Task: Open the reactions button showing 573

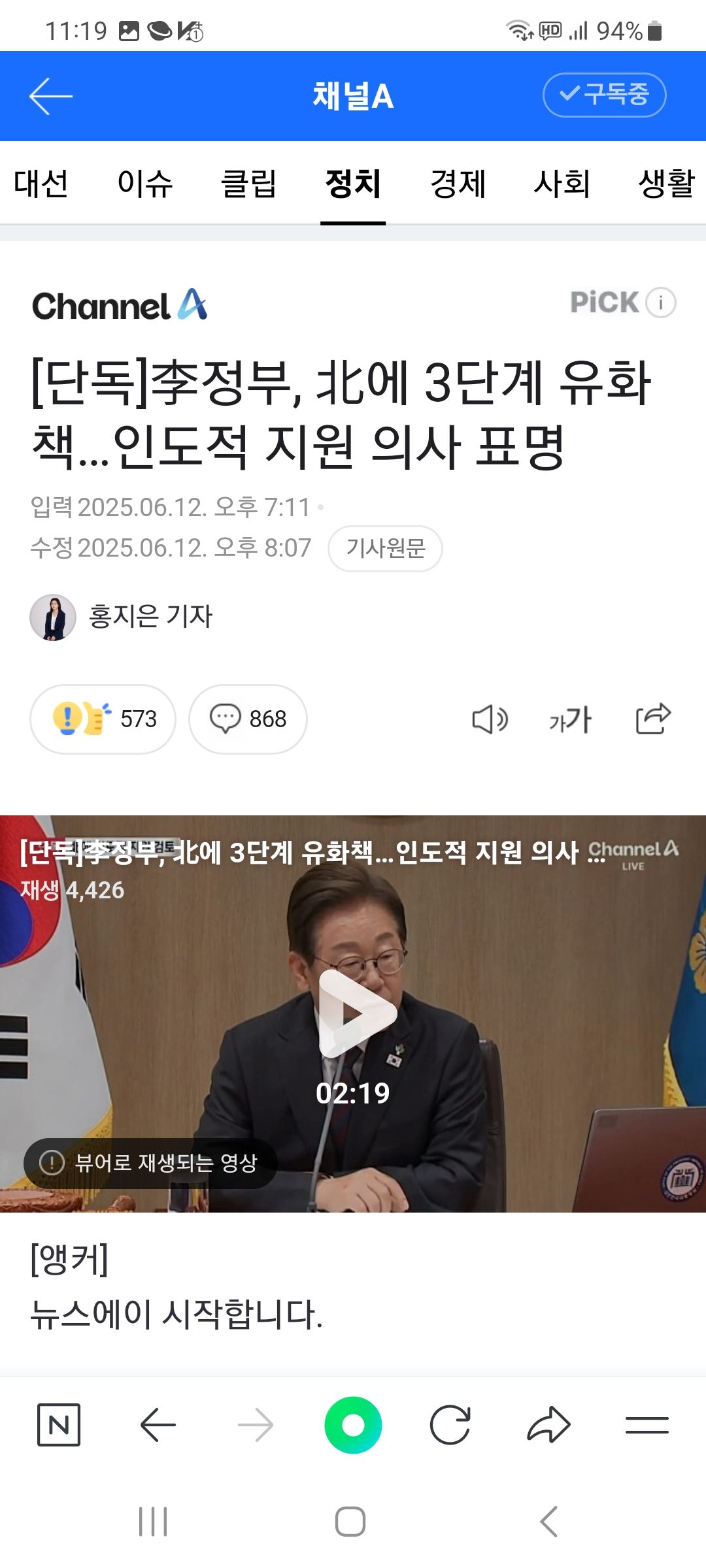Action: 103,719
